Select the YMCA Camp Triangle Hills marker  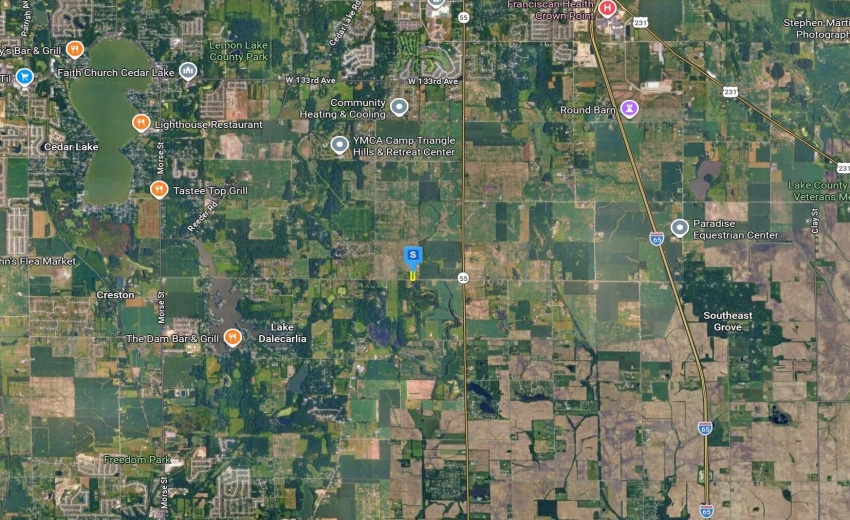(x=340, y=145)
